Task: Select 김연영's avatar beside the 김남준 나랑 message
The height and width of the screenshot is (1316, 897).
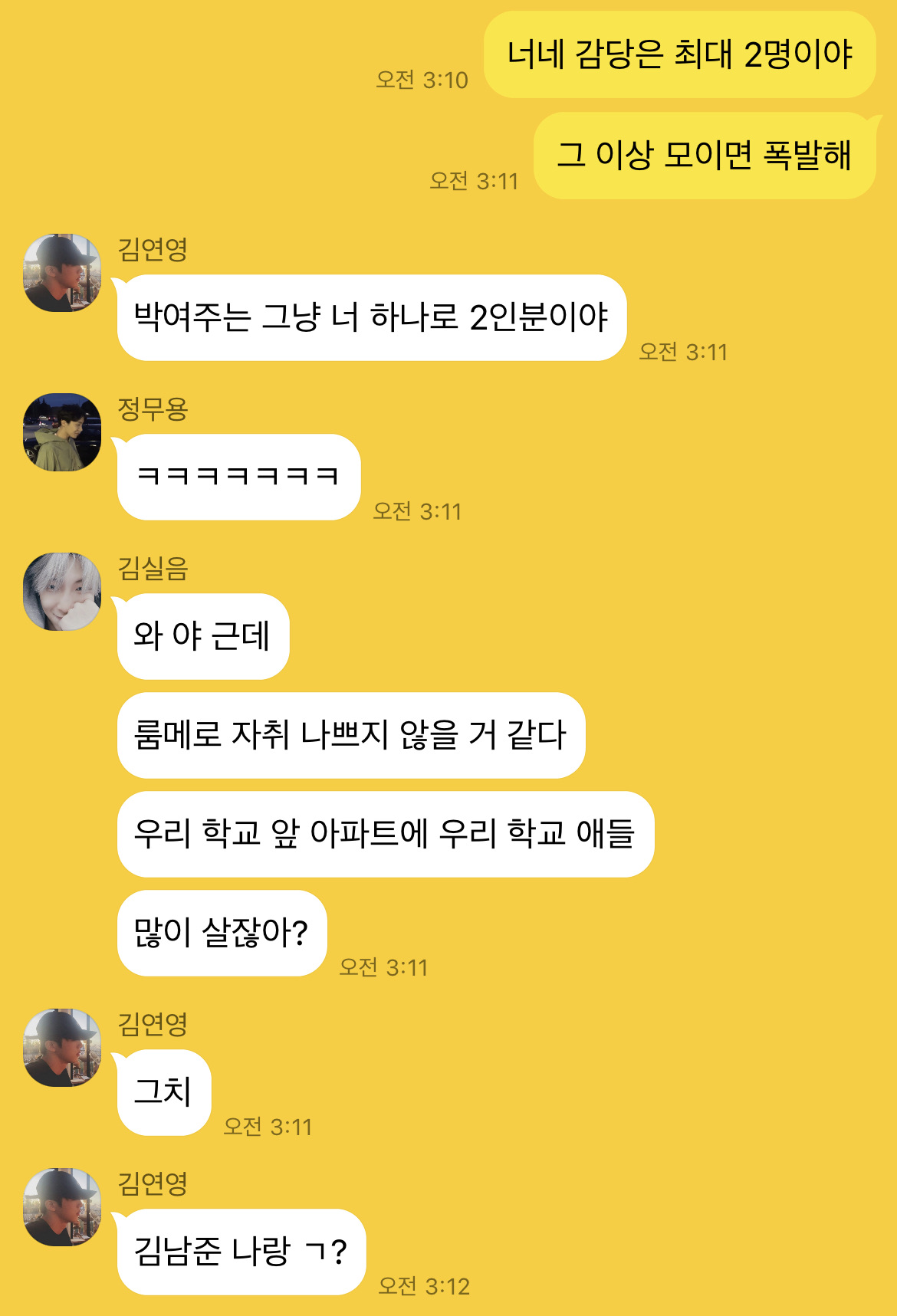Action: click(62, 1207)
